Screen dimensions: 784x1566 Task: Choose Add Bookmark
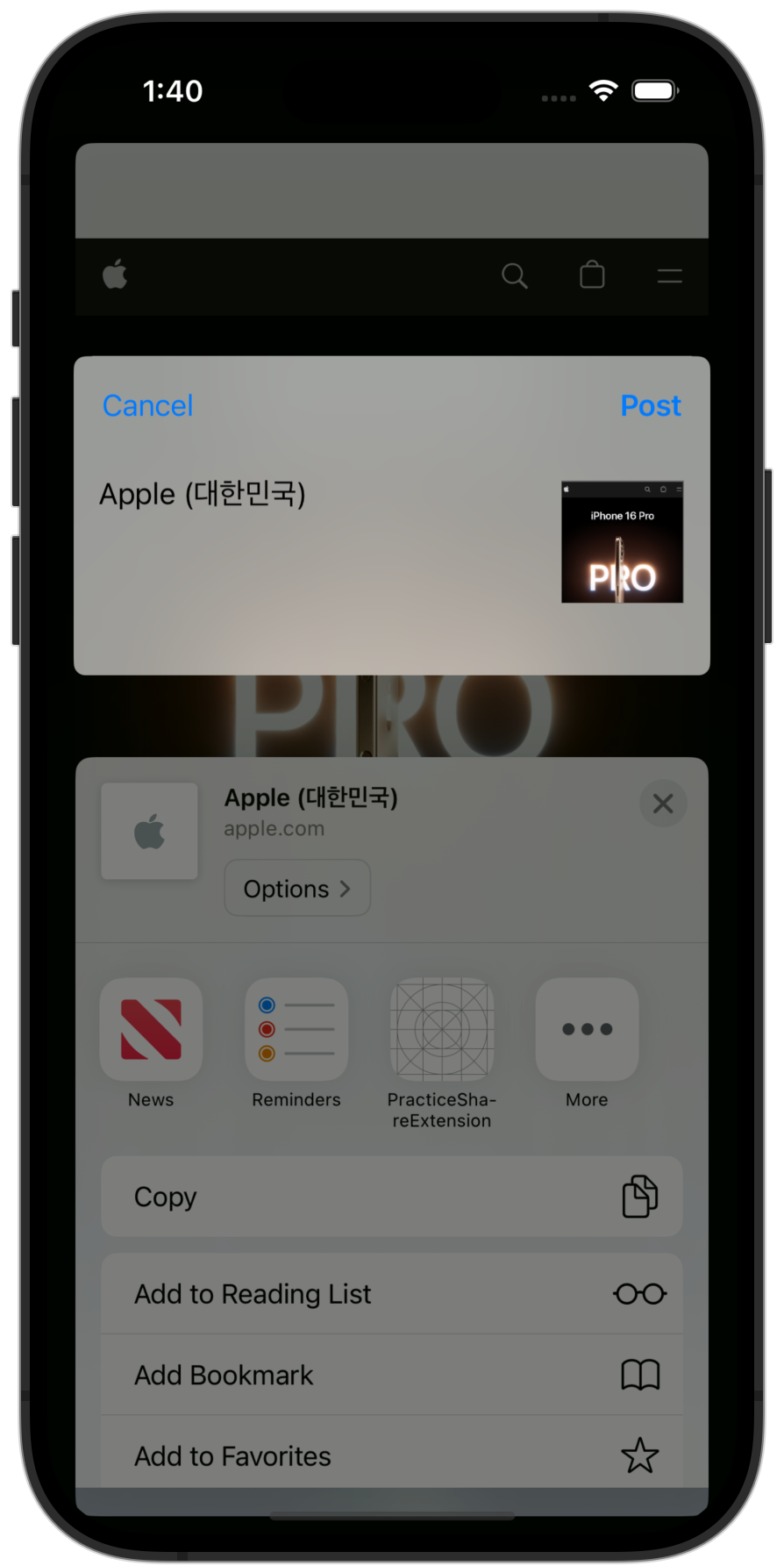pos(391,1375)
